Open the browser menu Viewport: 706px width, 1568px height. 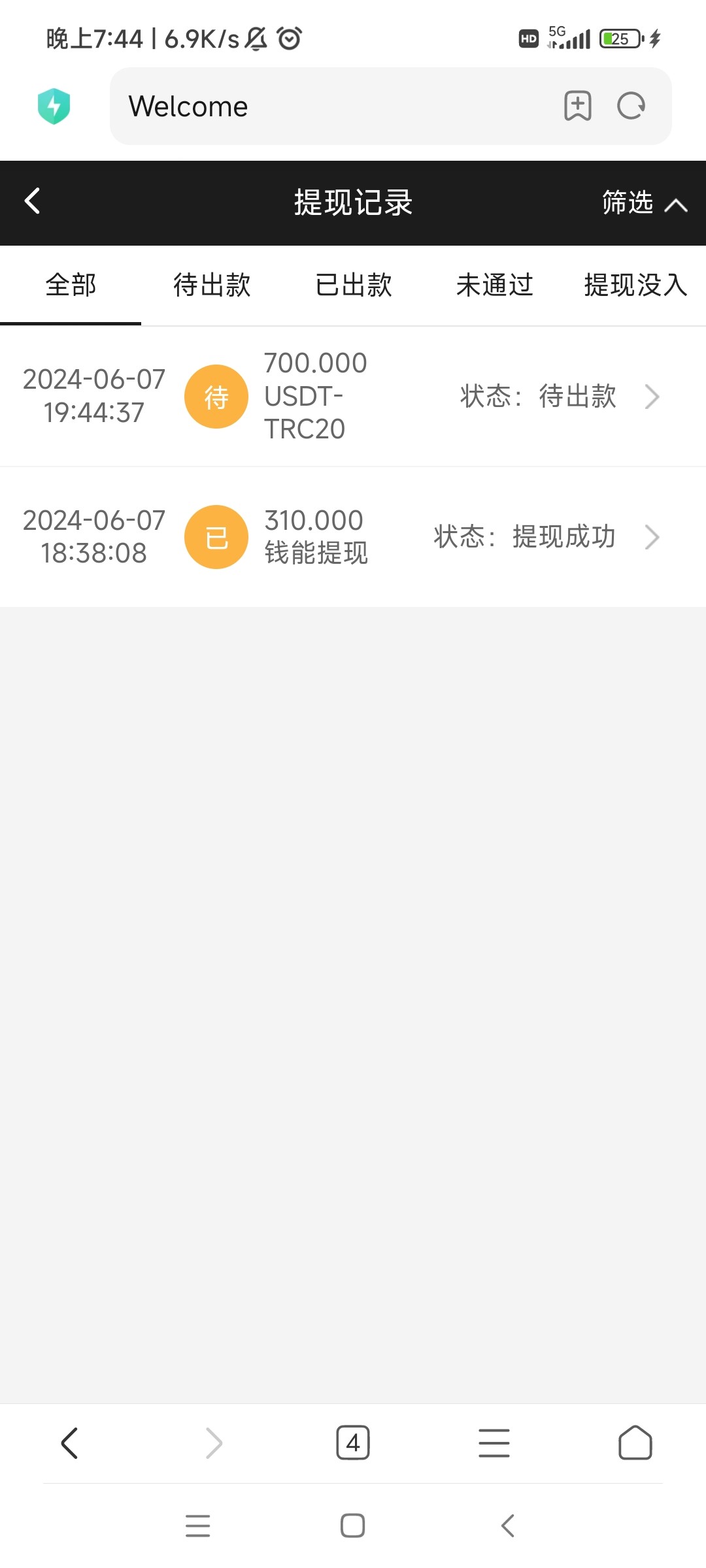tap(494, 1443)
